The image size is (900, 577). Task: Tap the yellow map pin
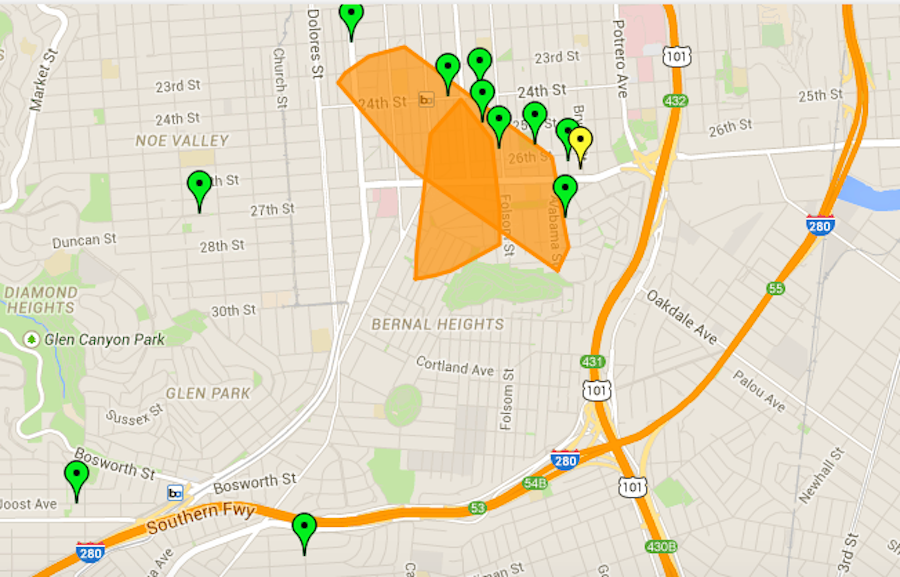[581, 141]
